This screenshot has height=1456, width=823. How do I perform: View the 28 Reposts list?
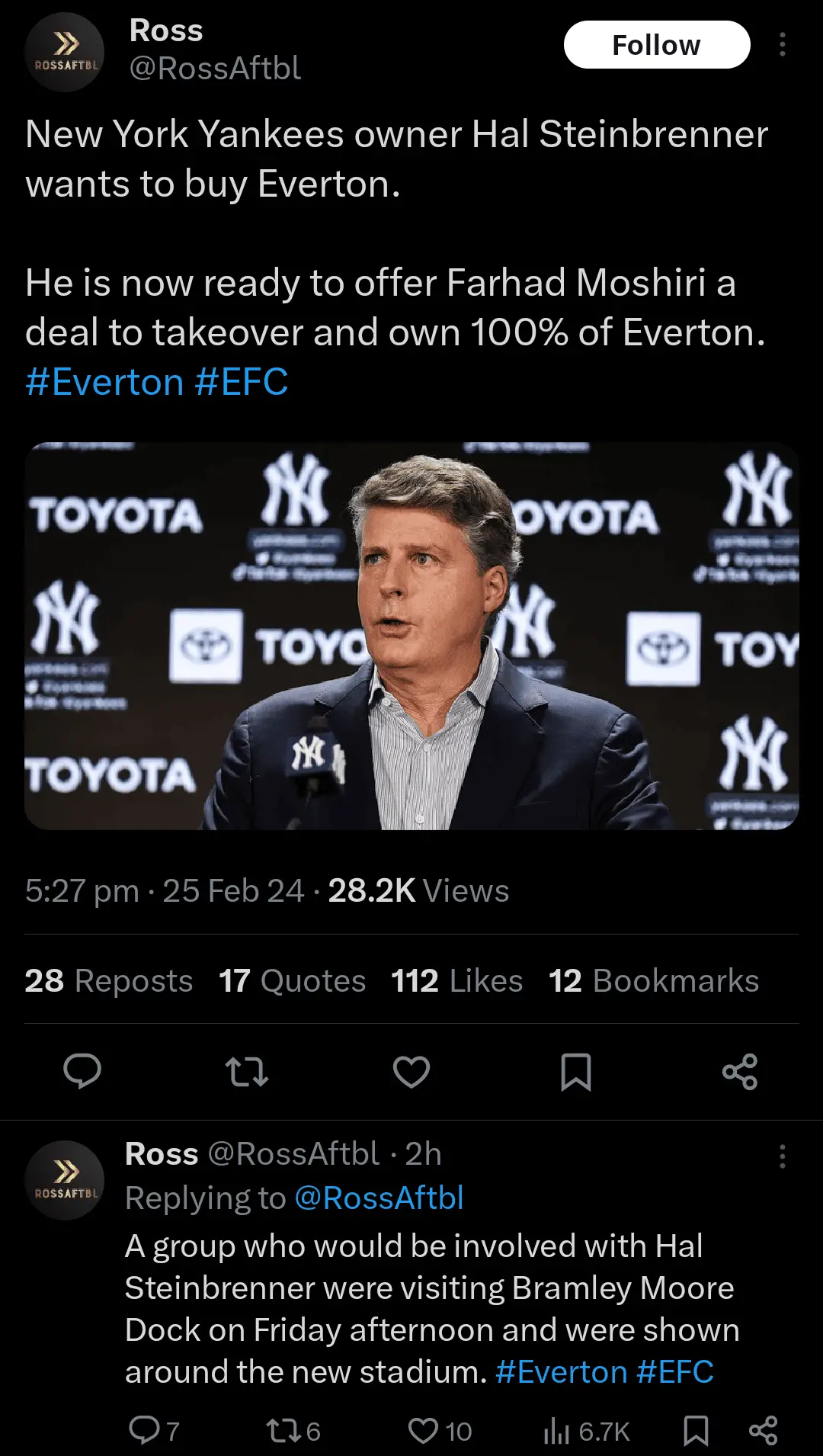pos(108,980)
